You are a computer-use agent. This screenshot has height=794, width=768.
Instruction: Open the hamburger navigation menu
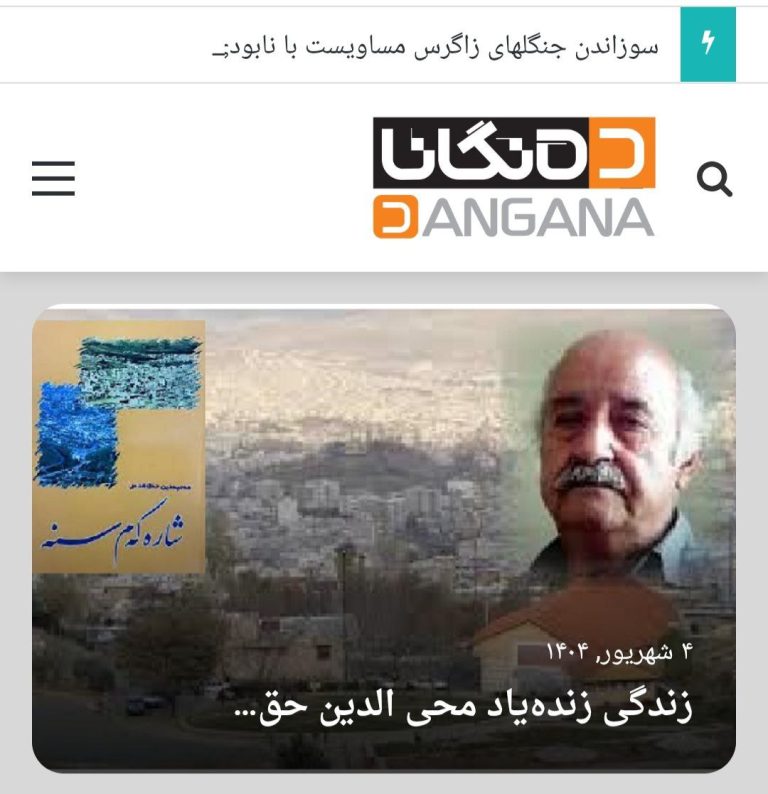pos(53,179)
